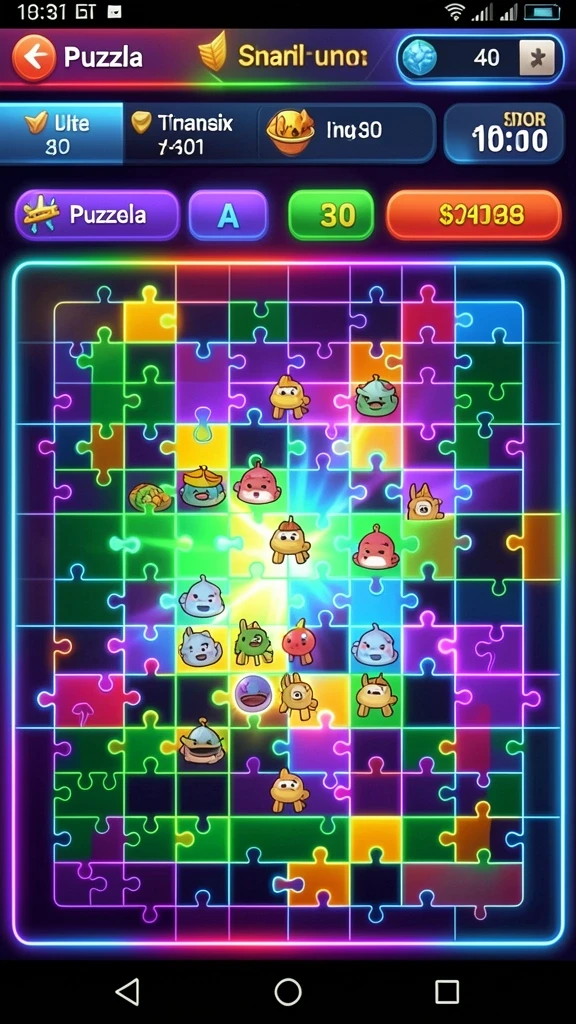Open the recent apps overview
This screenshot has height=1024, width=576.
[x=447, y=991]
